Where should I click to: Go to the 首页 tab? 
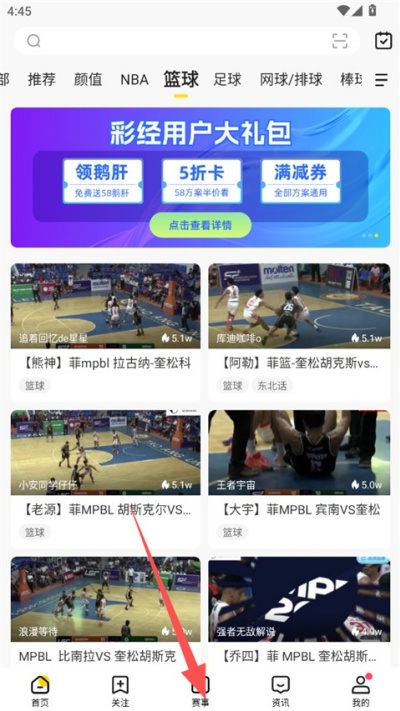click(40, 690)
